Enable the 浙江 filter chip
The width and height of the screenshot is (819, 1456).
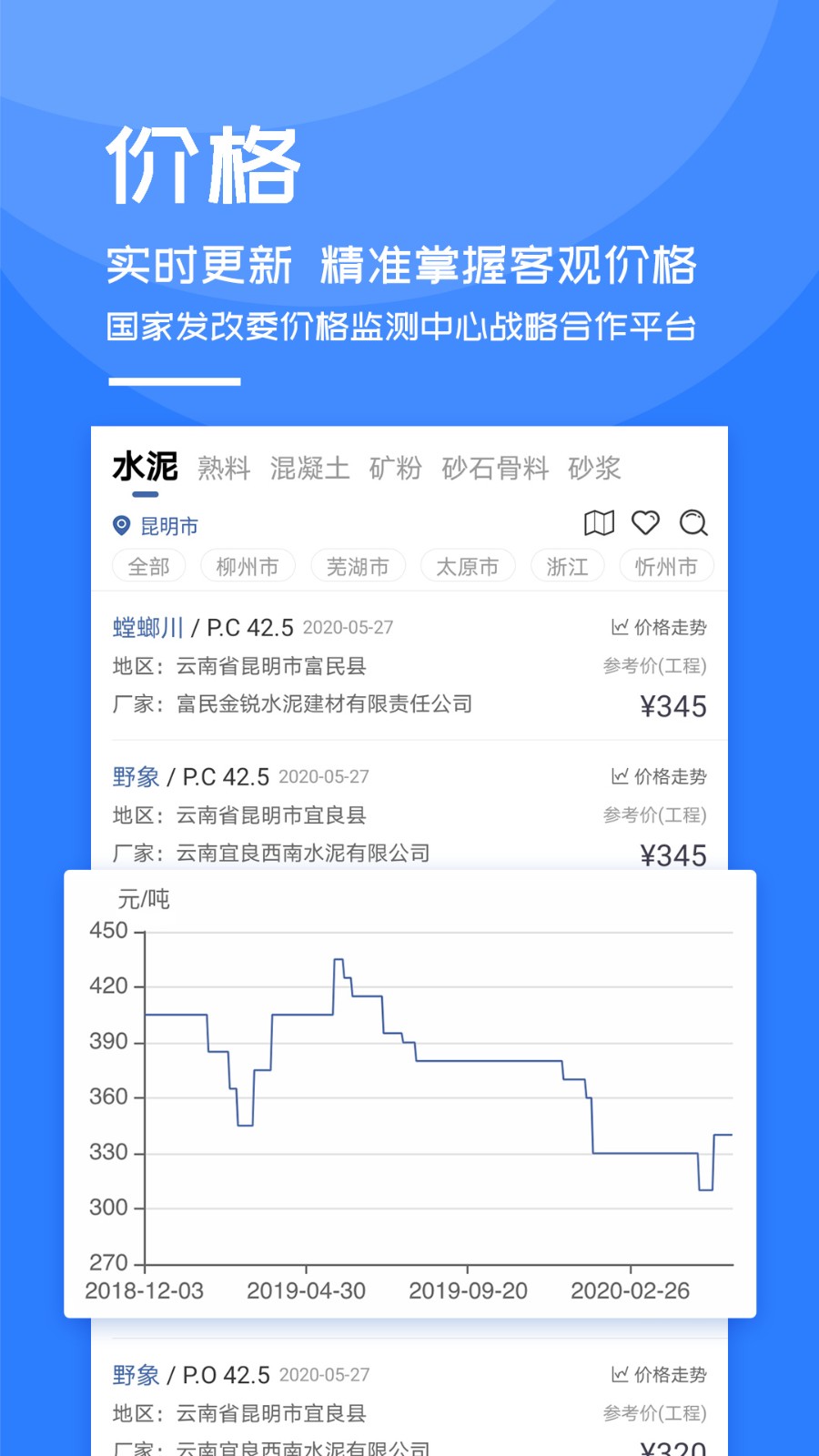click(x=566, y=566)
